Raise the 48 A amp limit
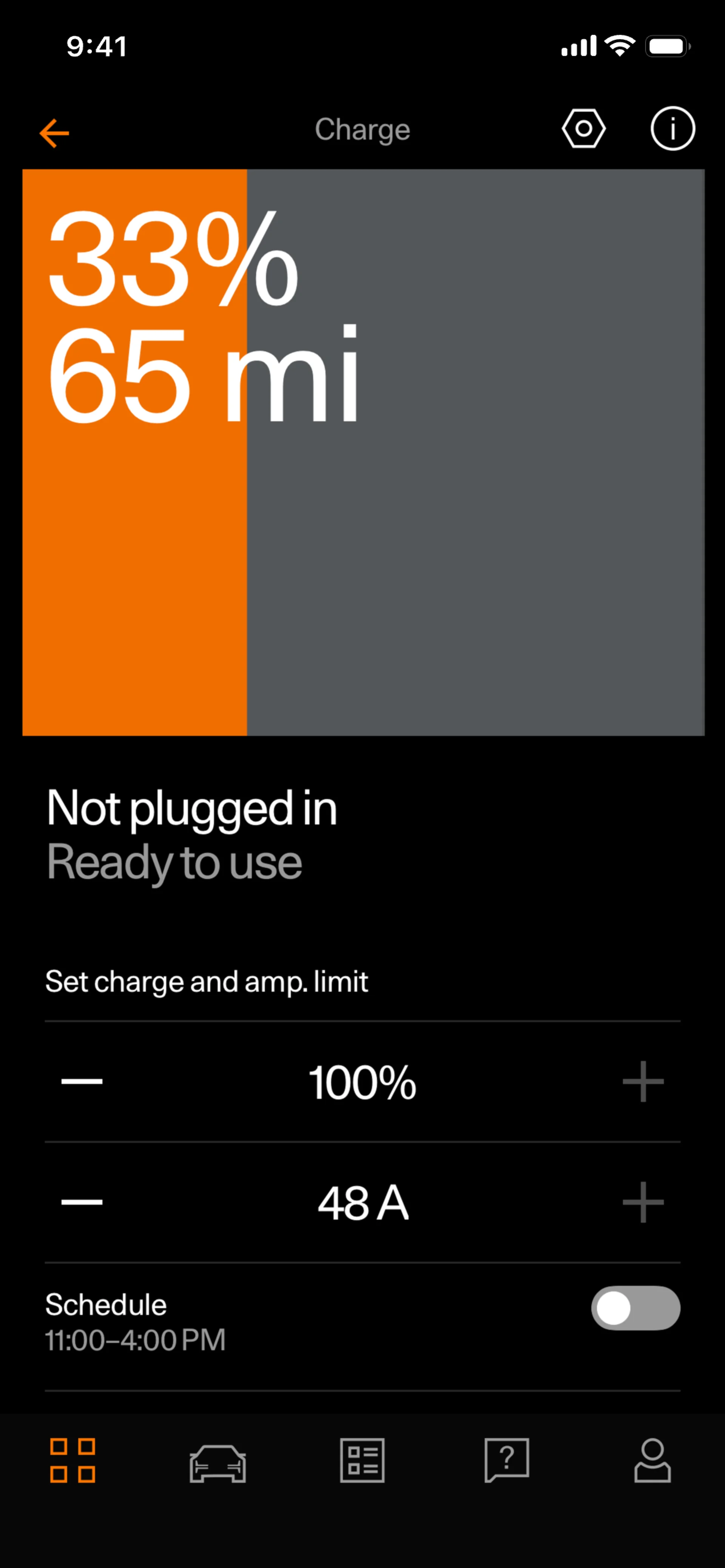The width and height of the screenshot is (725, 1568). [643, 1202]
